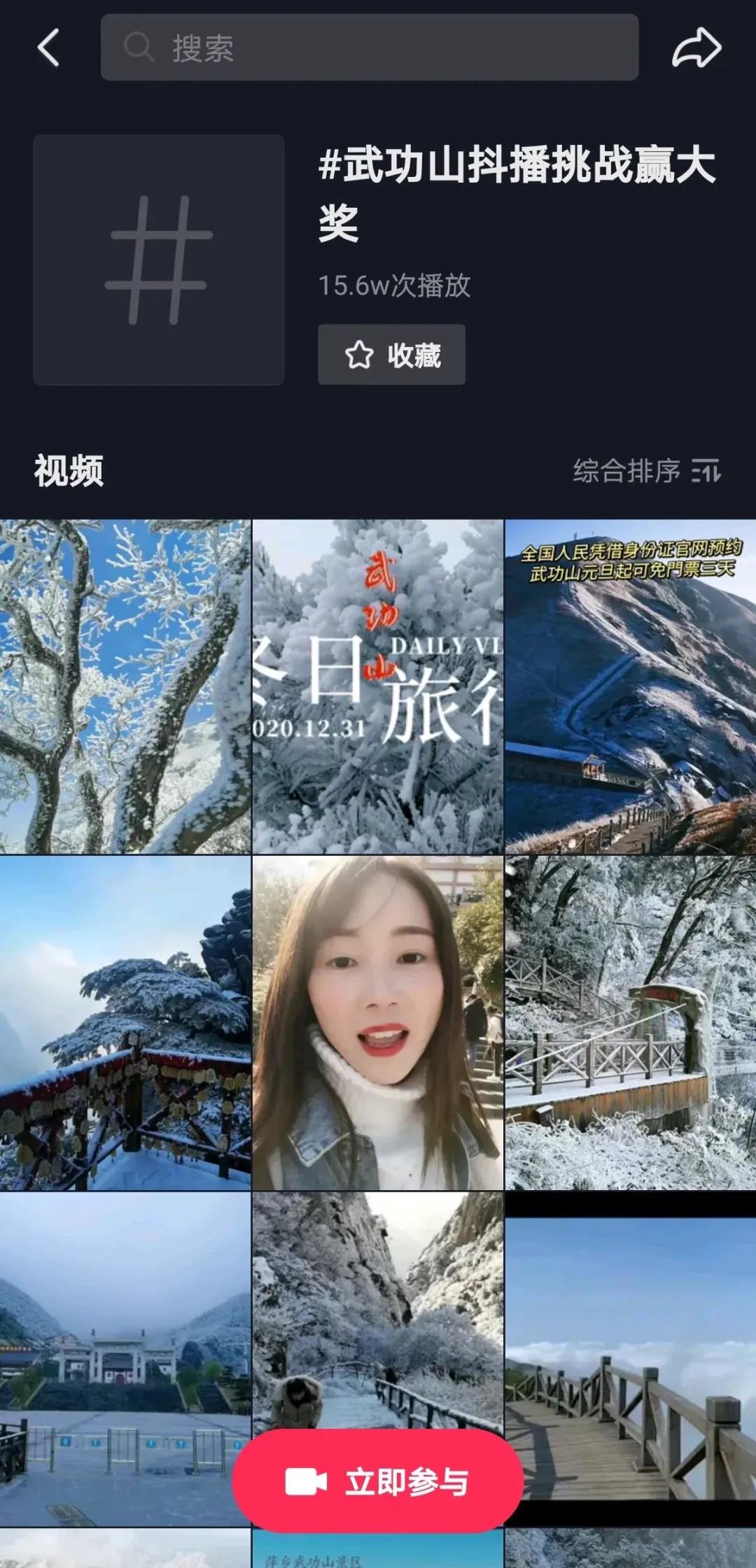Tap the 搜索 search field
This screenshot has height=1568, width=756.
370,48
